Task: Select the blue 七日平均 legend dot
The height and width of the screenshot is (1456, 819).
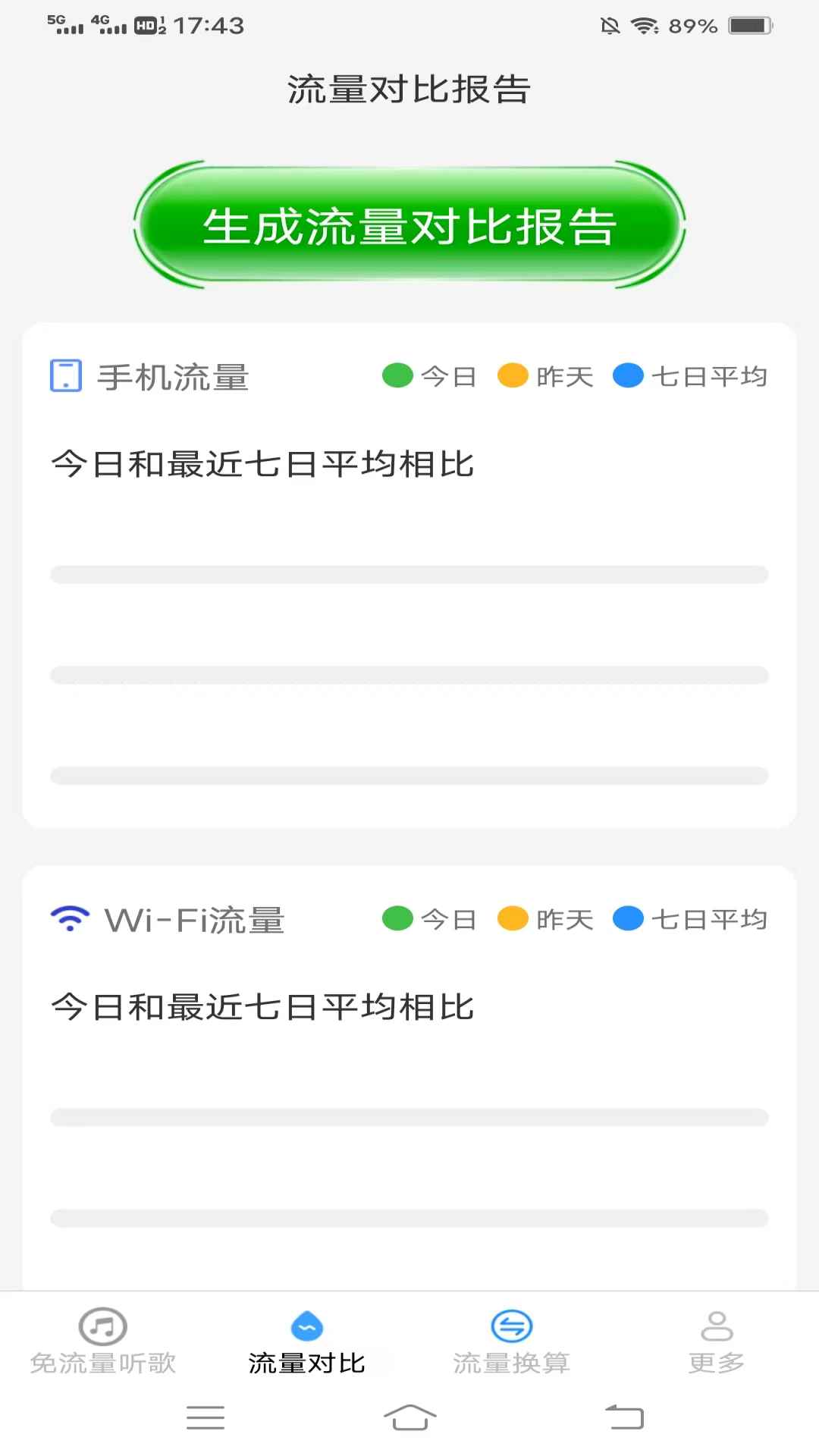Action: (x=628, y=375)
